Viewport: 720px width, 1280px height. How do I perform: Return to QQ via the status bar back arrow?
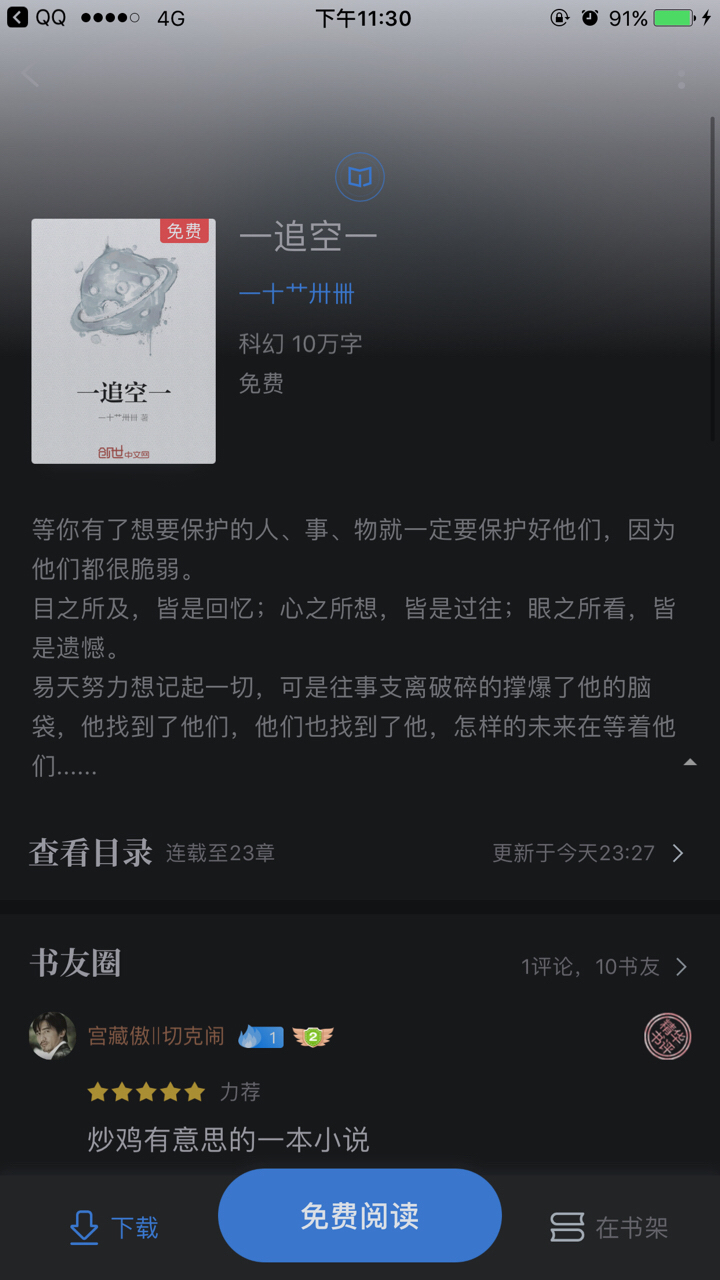[18, 18]
